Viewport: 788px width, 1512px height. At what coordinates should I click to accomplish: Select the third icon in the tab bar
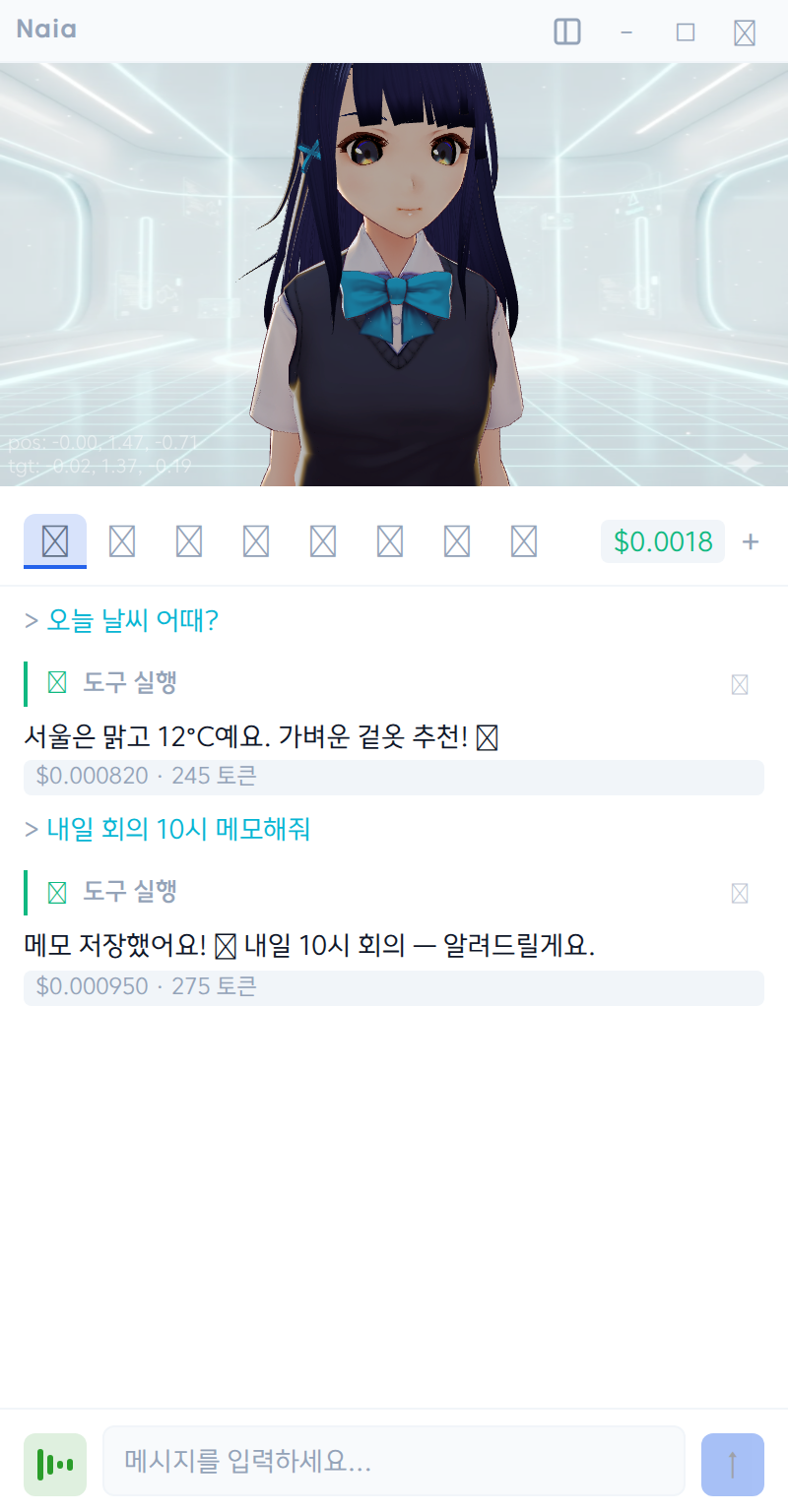pyautogui.click(x=188, y=540)
